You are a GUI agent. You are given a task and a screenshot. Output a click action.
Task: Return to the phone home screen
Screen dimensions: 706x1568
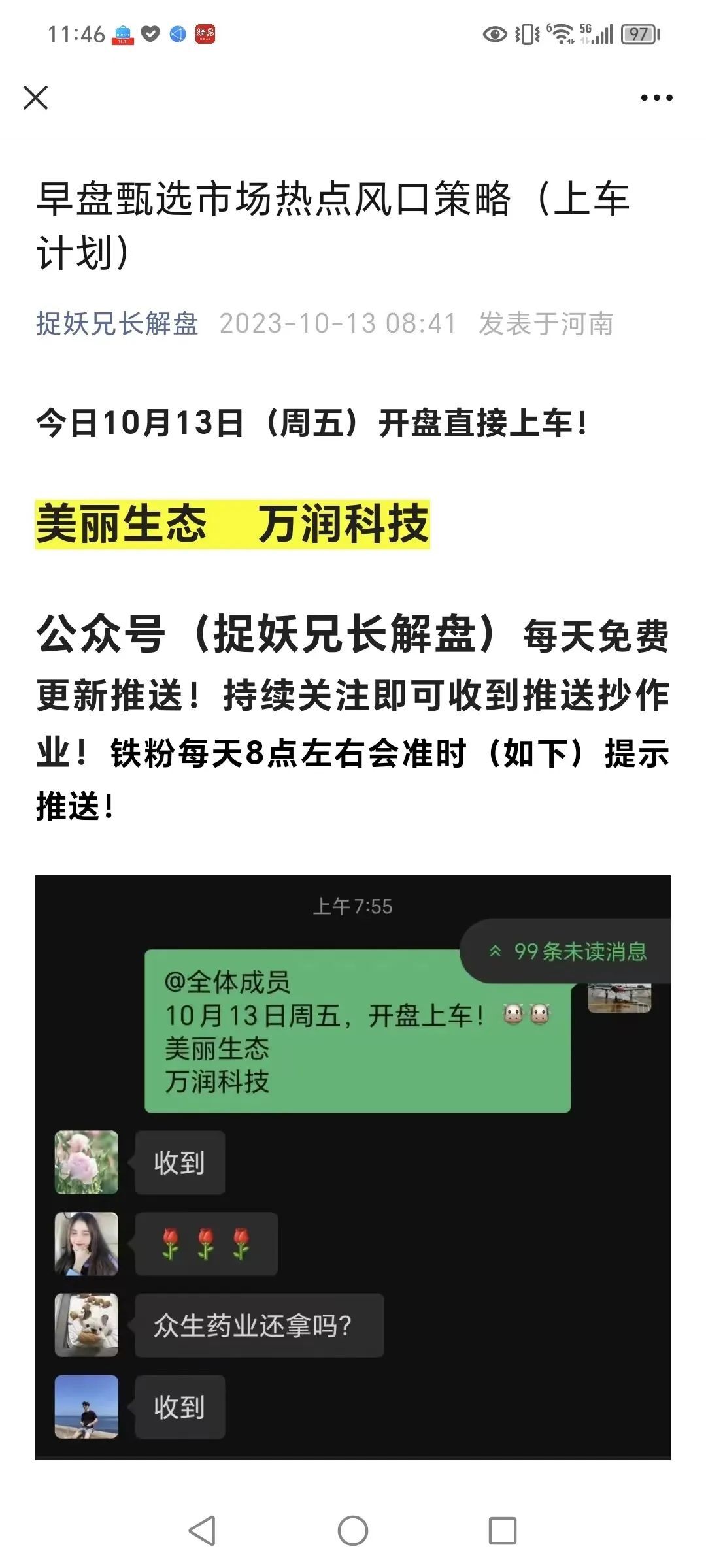point(353,1531)
